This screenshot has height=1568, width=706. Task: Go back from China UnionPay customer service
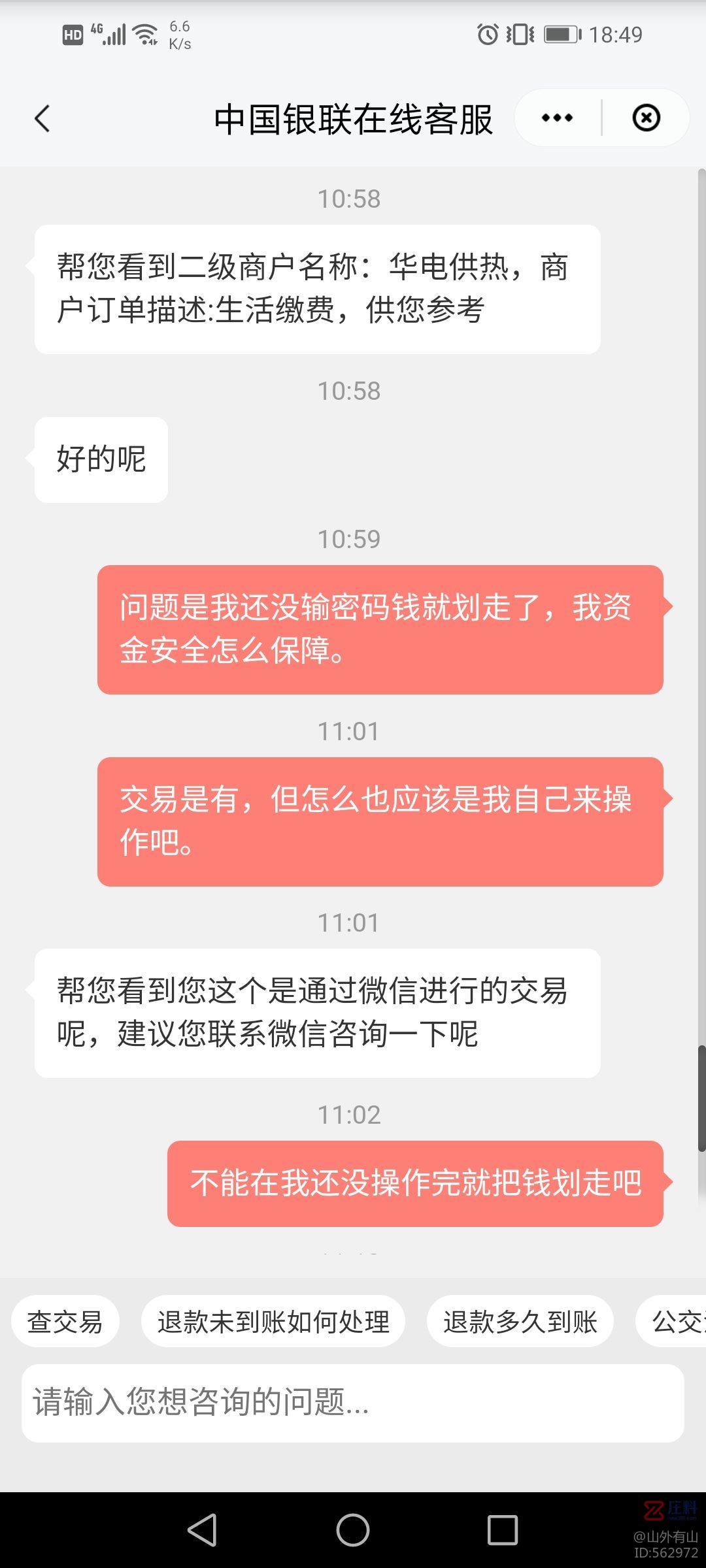point(42,119)
